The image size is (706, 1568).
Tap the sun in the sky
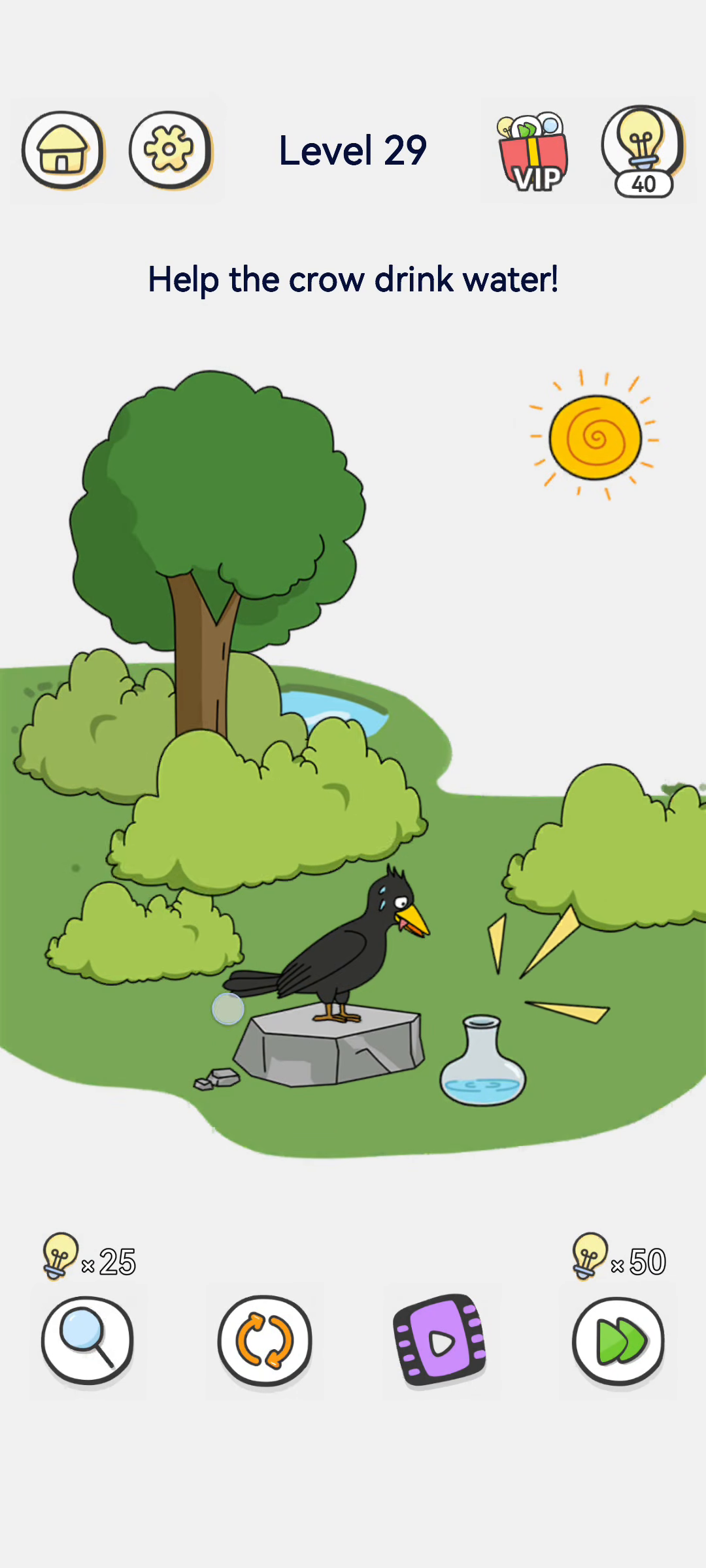coord(595,436)
